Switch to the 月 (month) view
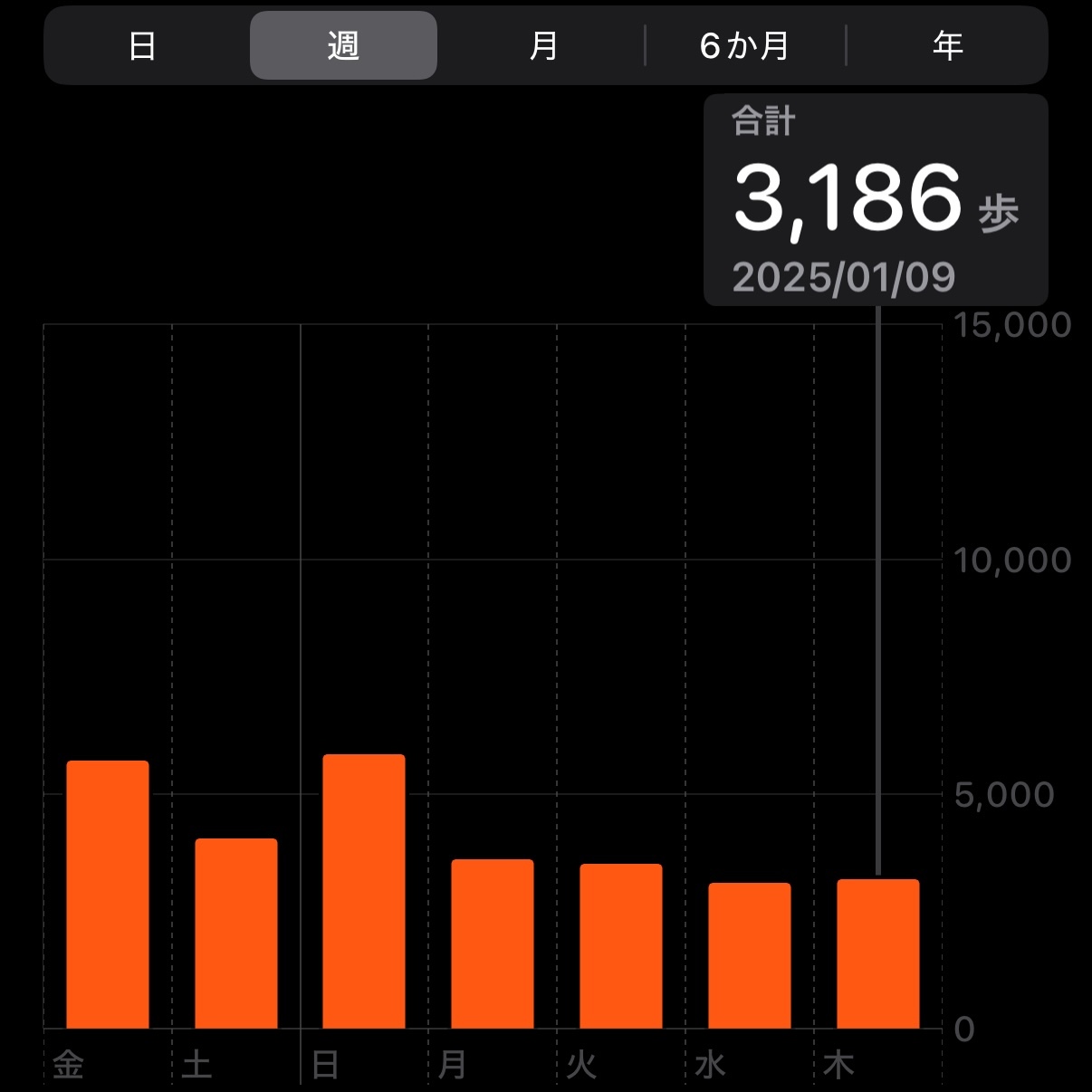The width and height of the screenshot is (1092, 1092). tap(543, 45)
